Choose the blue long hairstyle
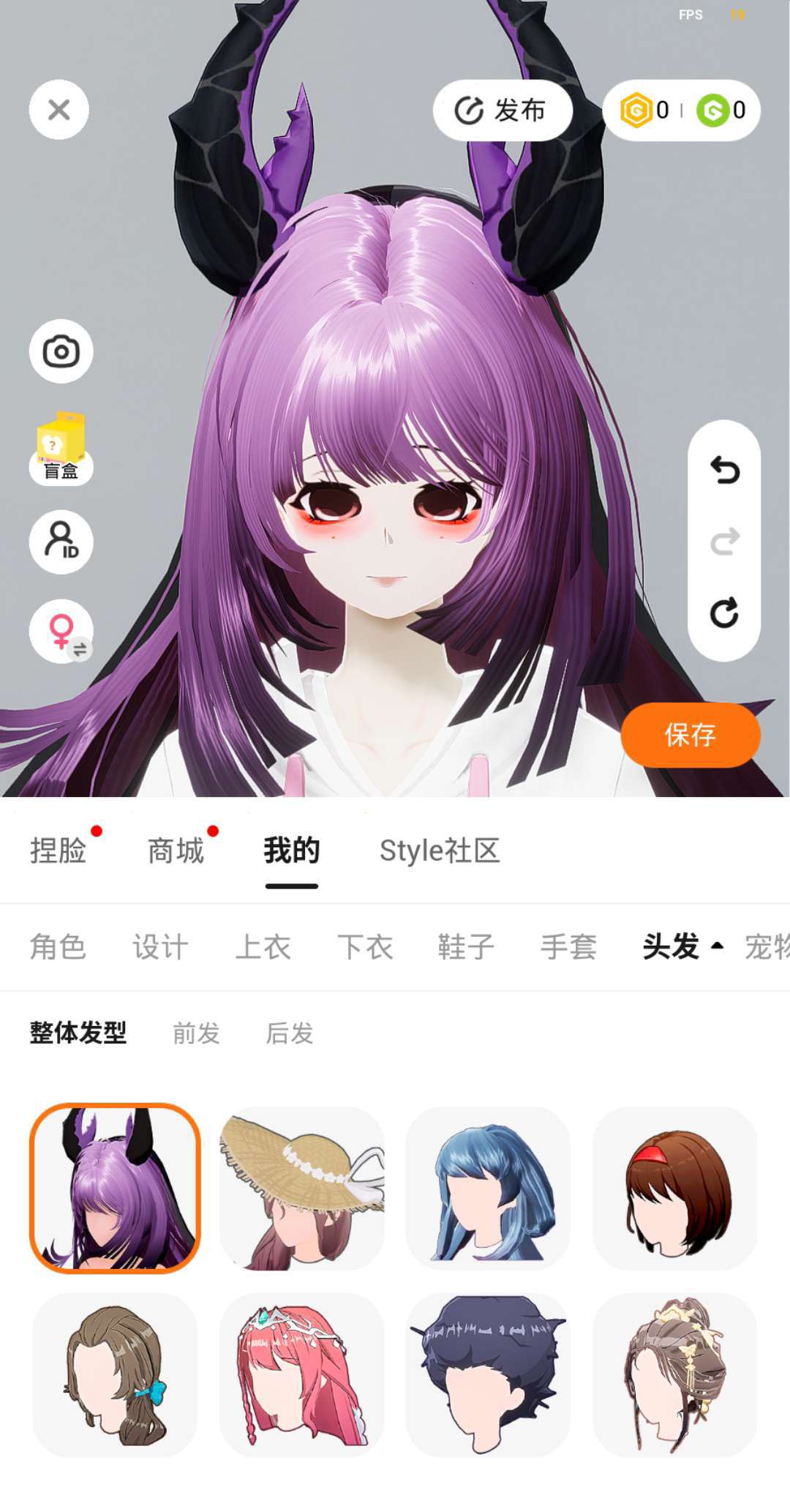The height and width of the screenshot is (1512, 790). tap(488, 1189)
